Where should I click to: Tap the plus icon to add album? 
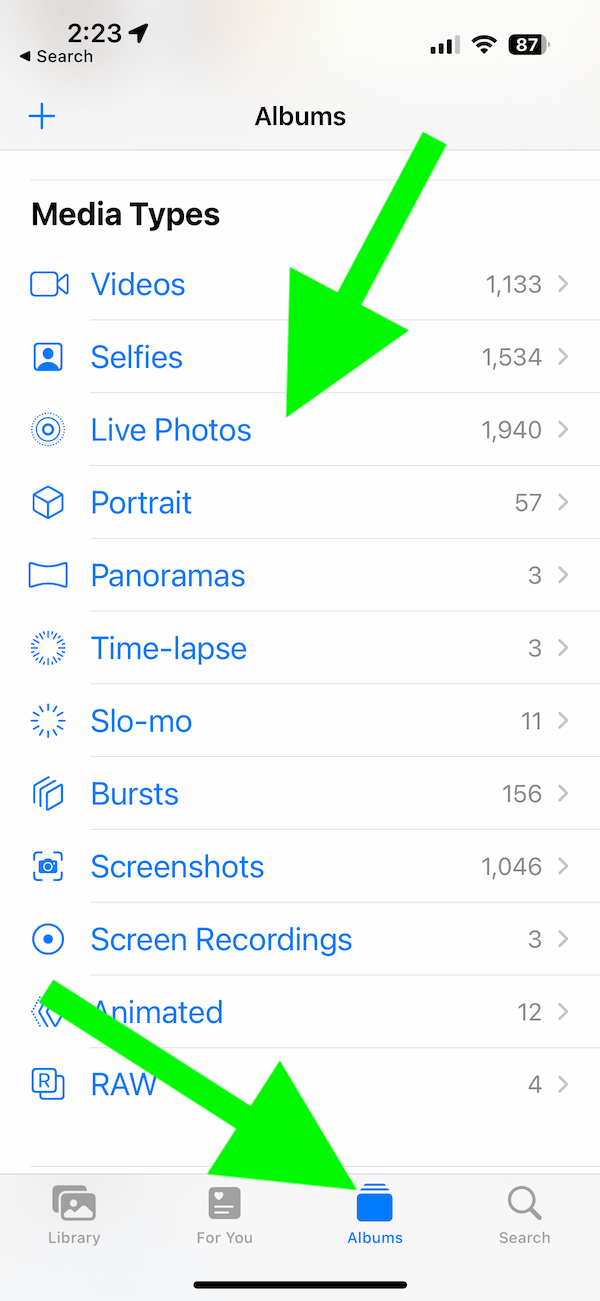point(42,116)
